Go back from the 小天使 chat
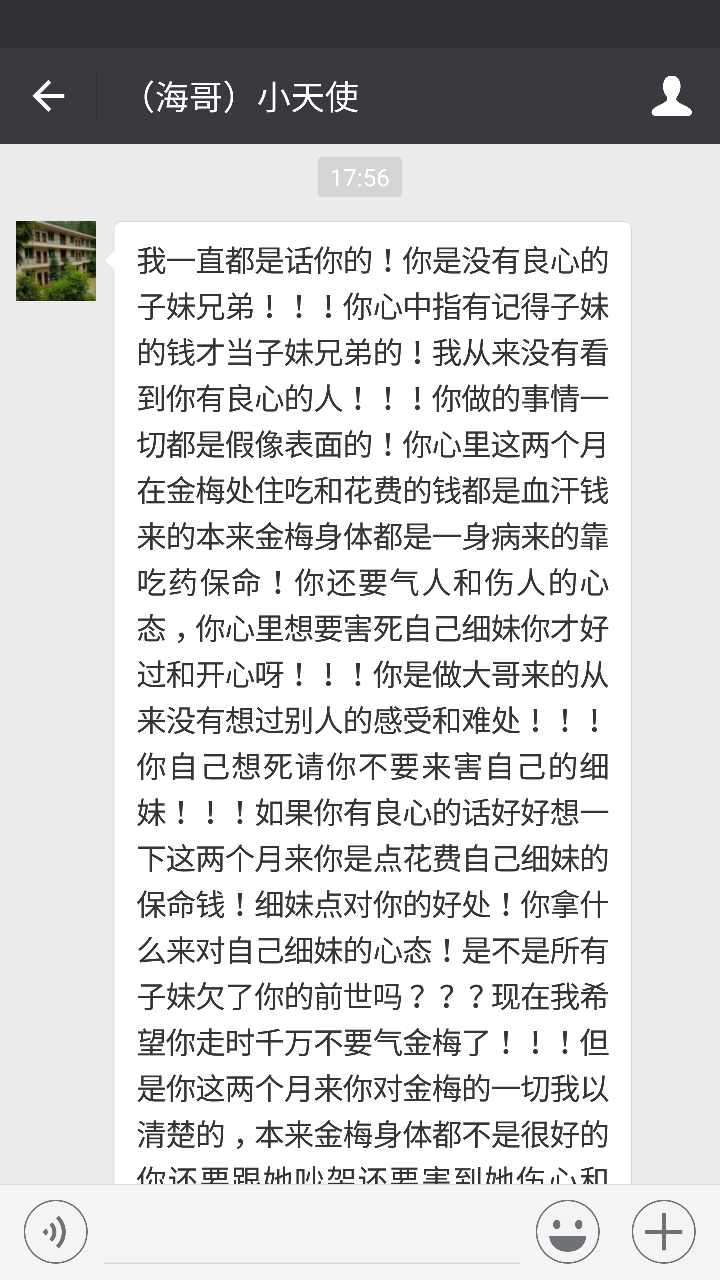 pos(48,96)
